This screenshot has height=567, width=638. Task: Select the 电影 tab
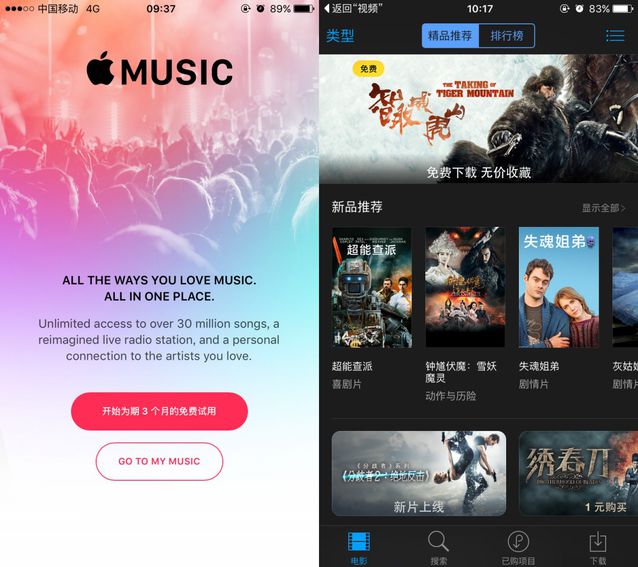pyautogui.click(x=359, y=546)
